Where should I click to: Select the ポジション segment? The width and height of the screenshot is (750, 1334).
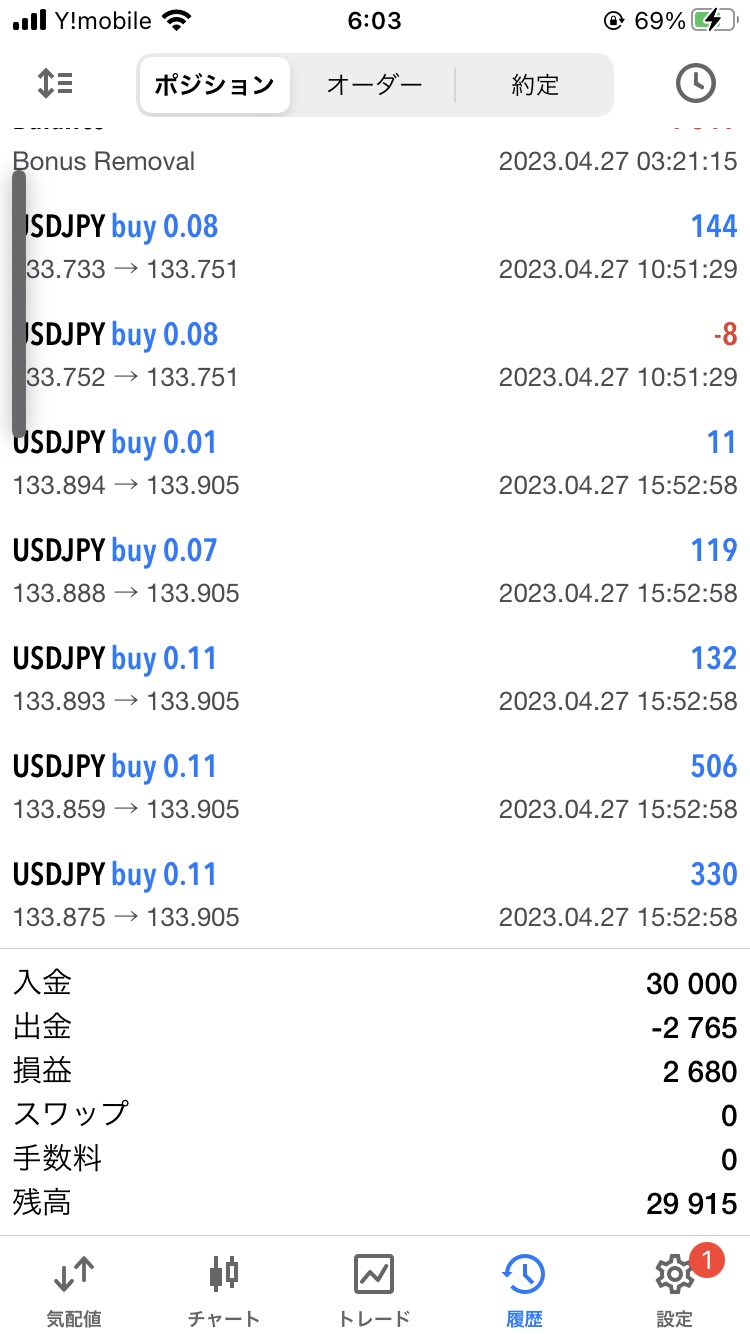click(214, 85)
